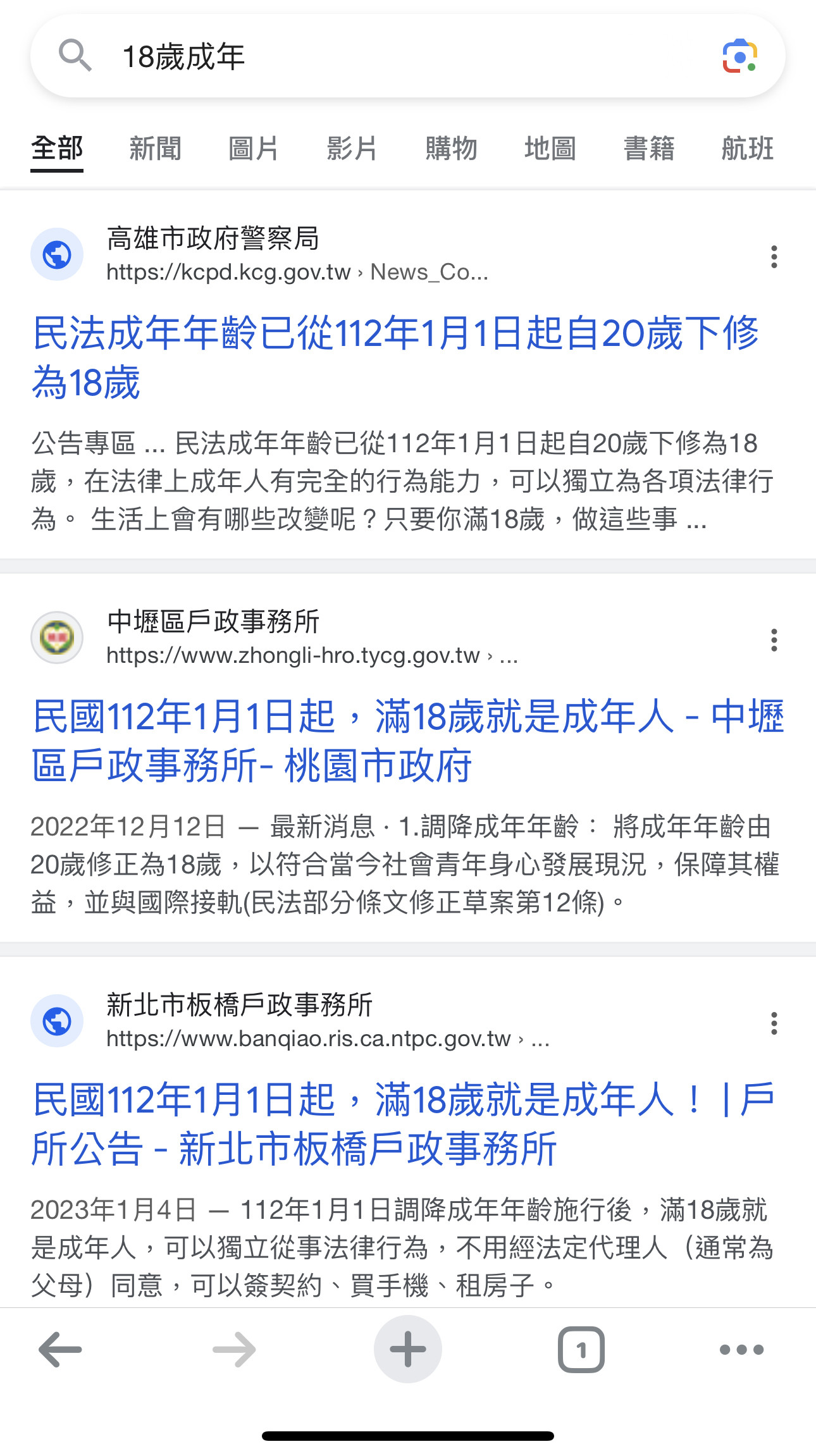Viewport: 816px width, 1456px height.
Task: Open the 新北市板橋戶政事務所 search result link
Action: (x=404, y=1124)
